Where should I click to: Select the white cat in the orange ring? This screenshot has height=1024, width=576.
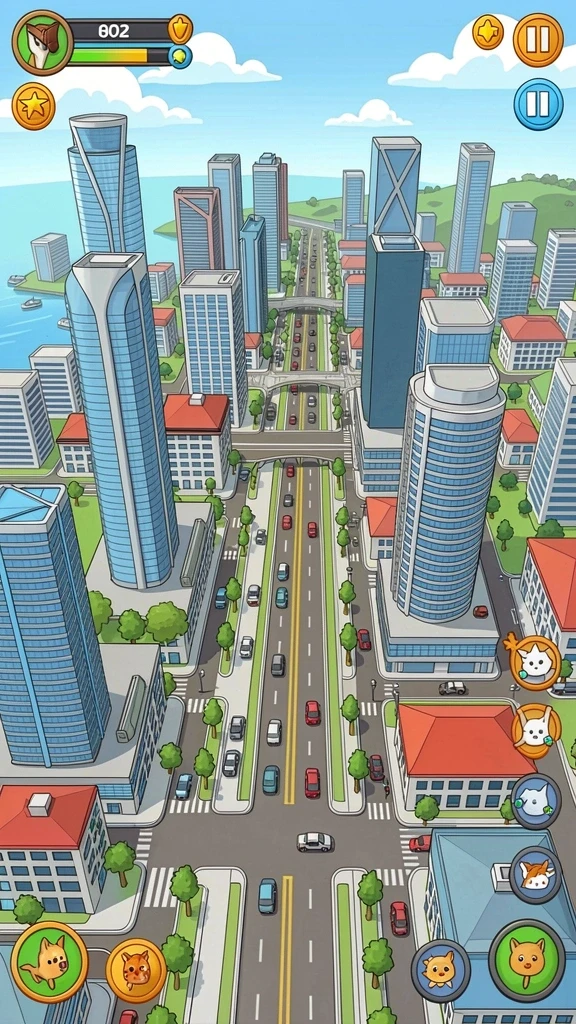(x=536, y=663)
